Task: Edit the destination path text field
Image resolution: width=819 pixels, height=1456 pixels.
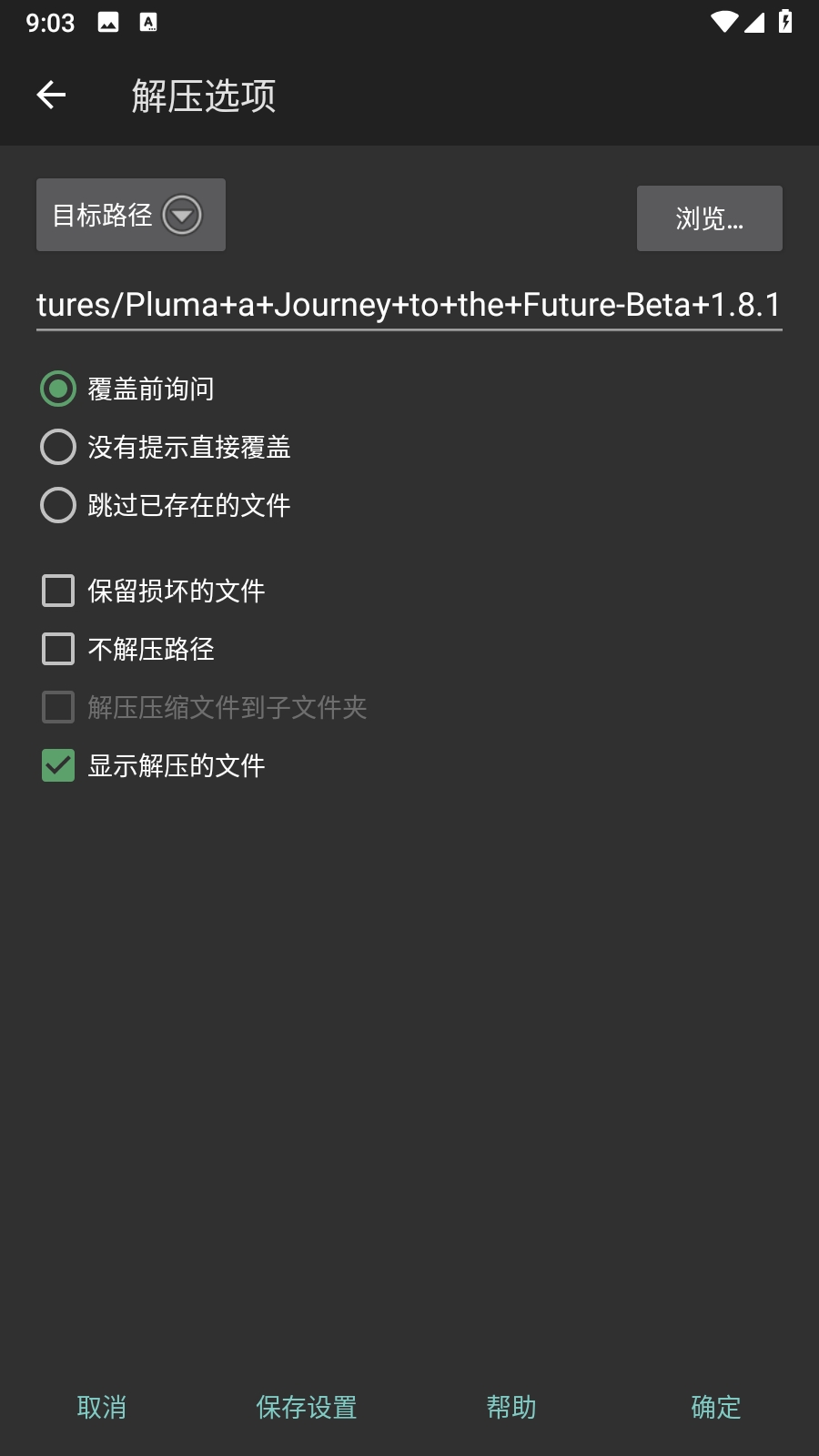Action: 409,305
